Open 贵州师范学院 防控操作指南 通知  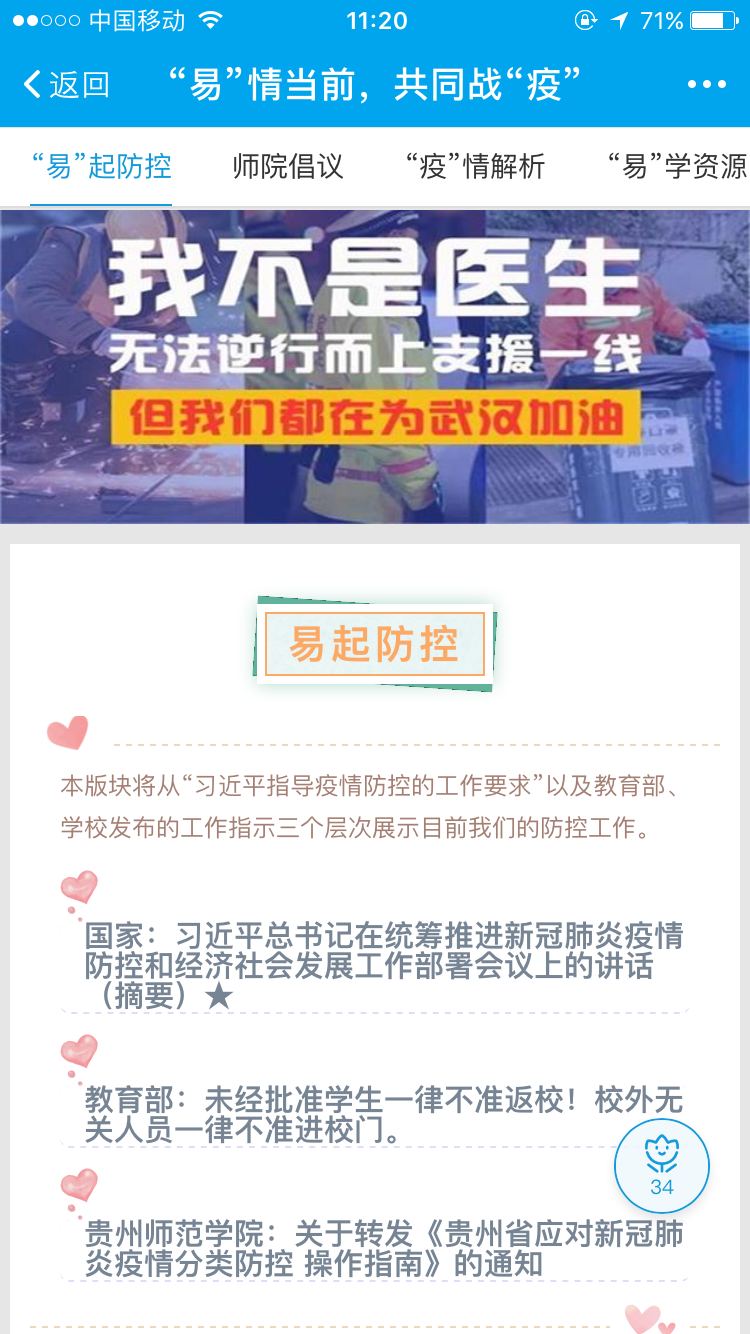coord(384,1248)
